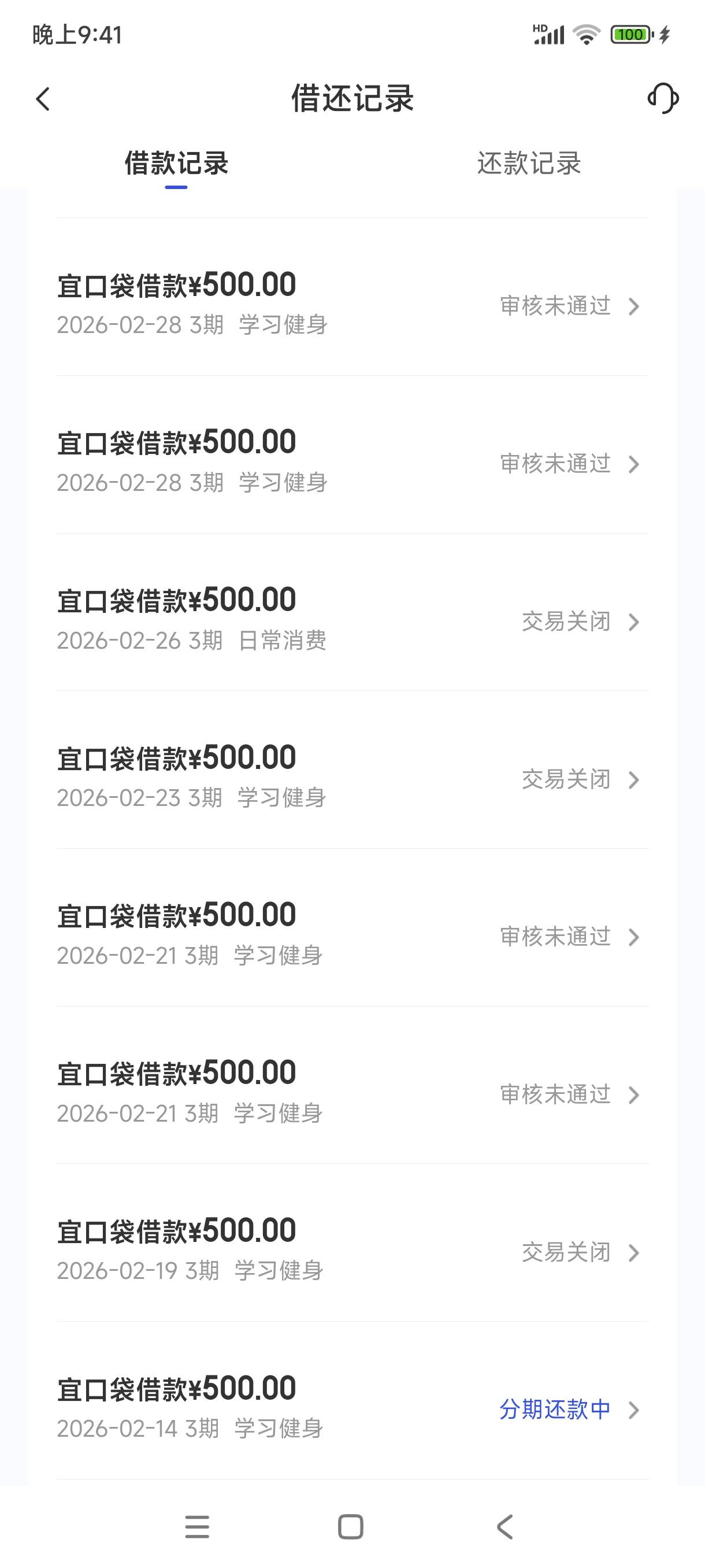
Task: Go back from the 借还记录 page
Action: point(43,99)
